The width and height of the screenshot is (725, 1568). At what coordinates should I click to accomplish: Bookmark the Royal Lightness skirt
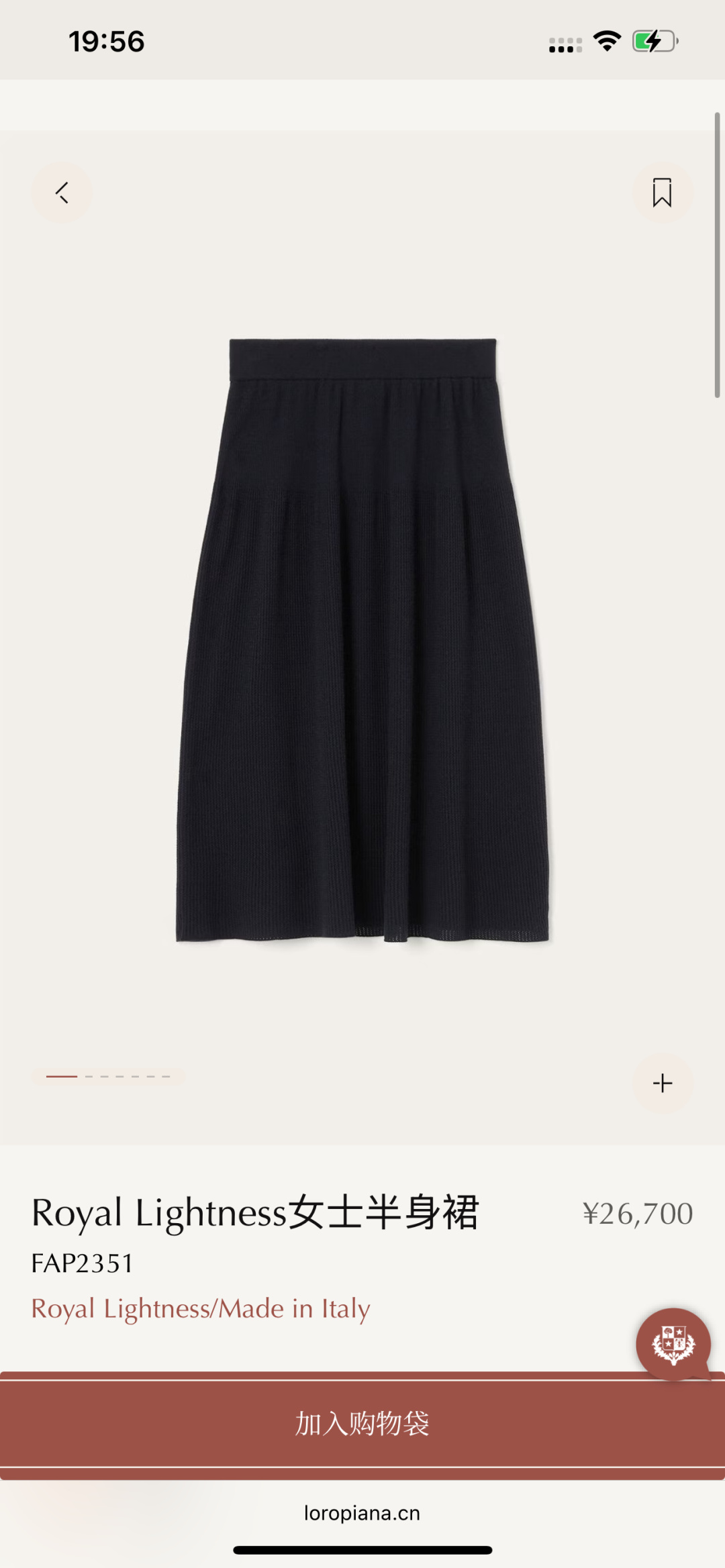tap(662, 193)
